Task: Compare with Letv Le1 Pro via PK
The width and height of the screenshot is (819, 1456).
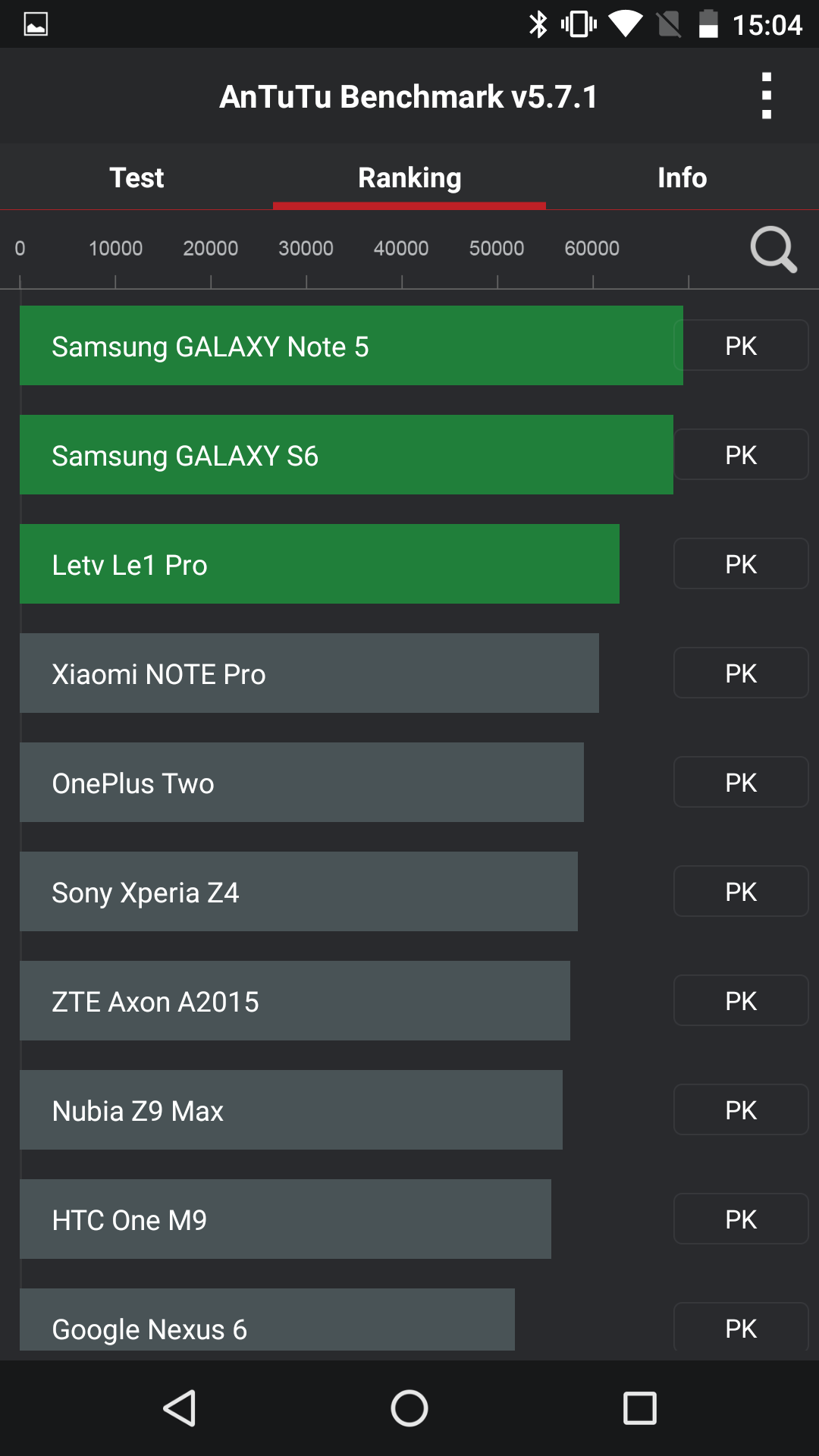Action: point(741,564)
